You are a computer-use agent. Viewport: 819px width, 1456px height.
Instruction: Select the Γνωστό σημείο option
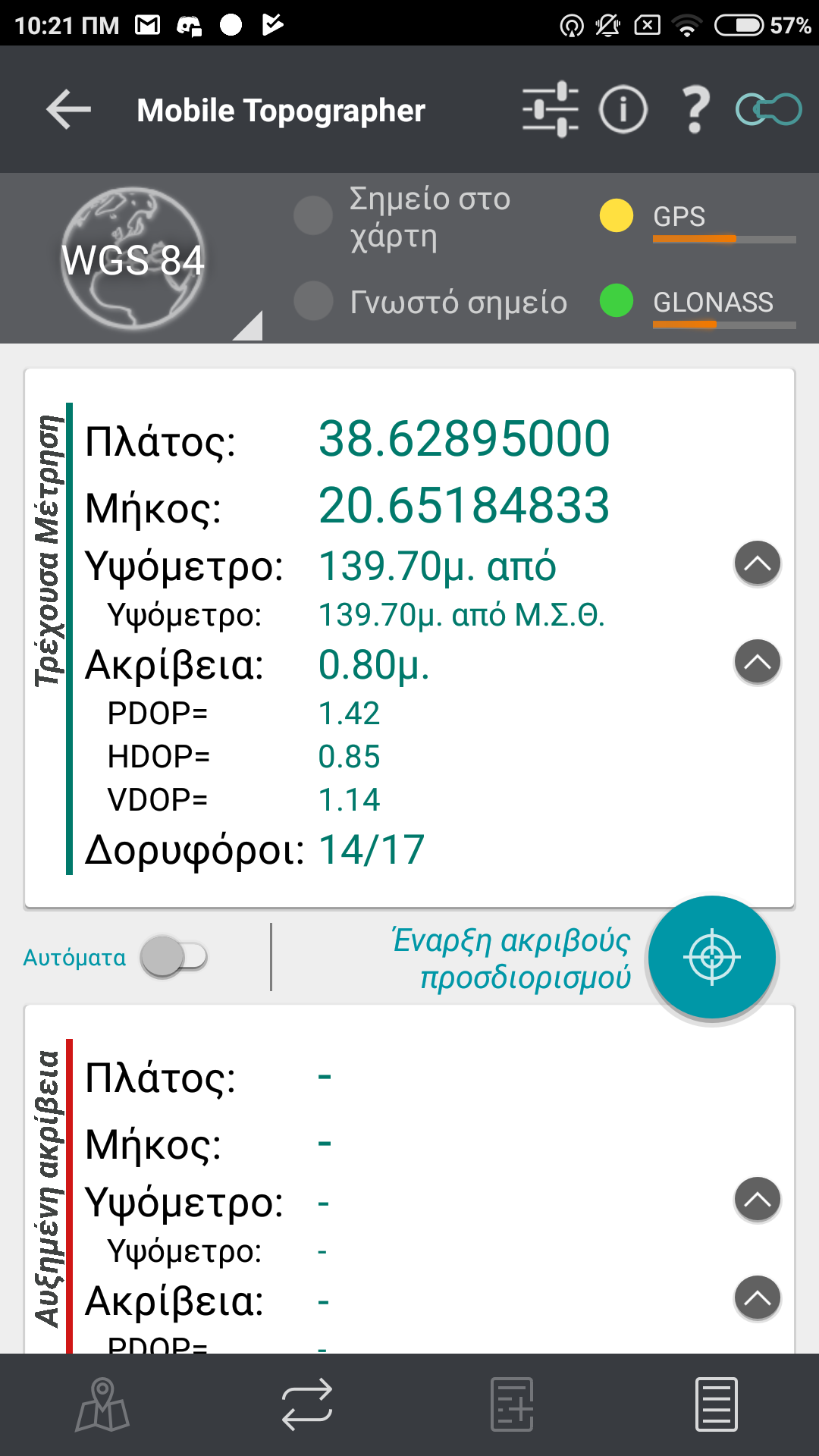(313, 301)
